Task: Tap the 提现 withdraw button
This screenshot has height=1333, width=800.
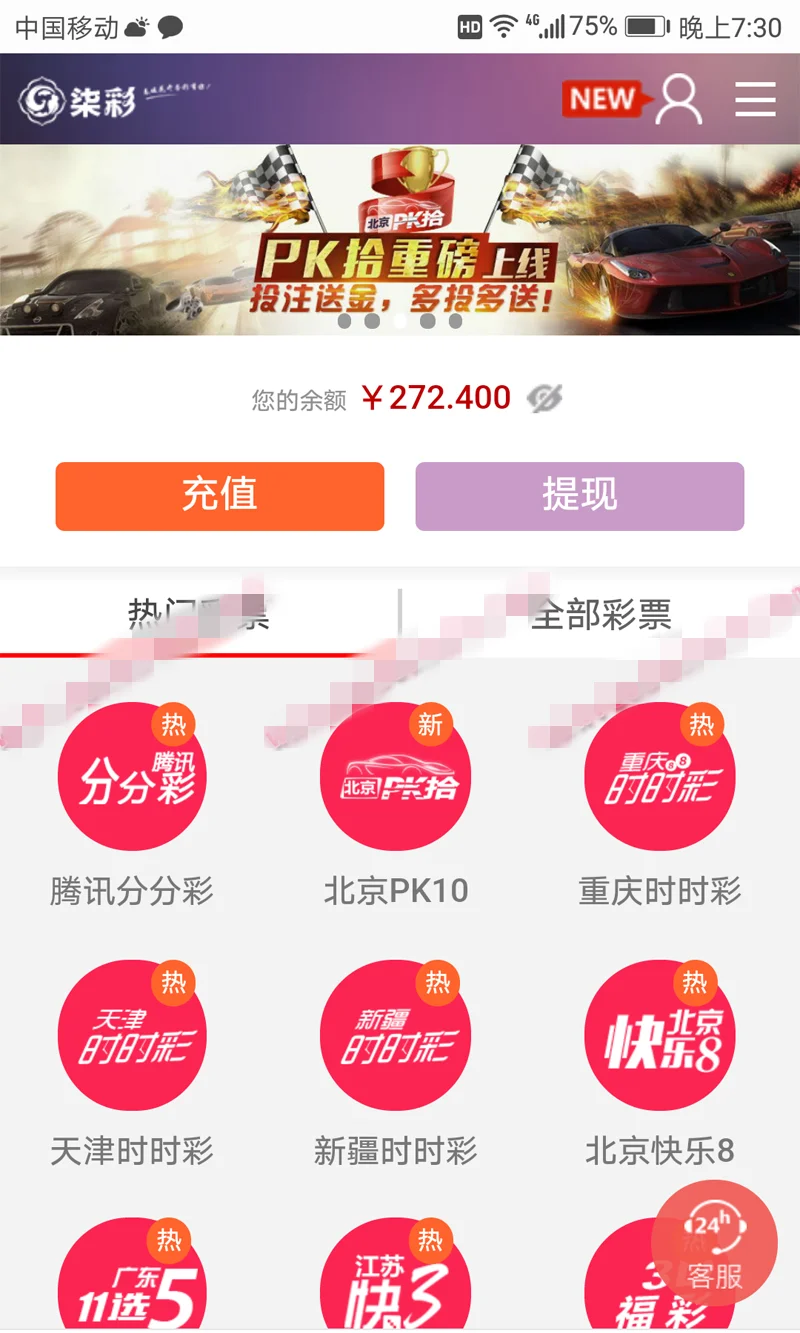Action: pyautogui.click(x=580, y=496)
